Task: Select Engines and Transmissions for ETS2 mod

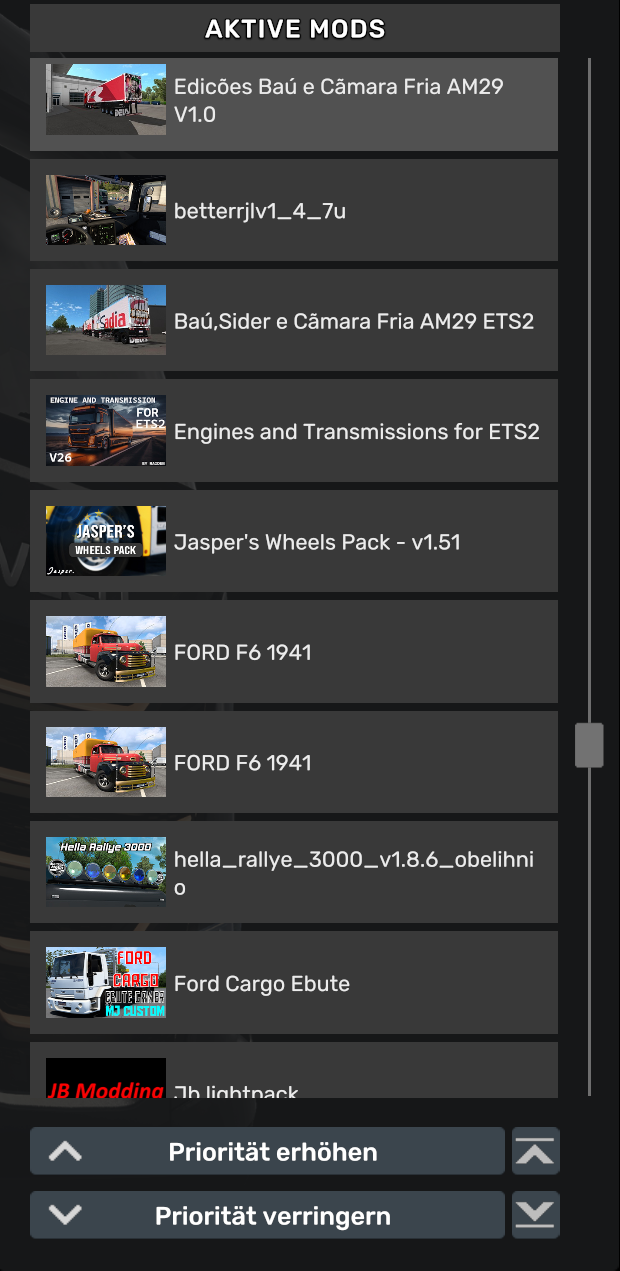Action: (x=294, y=431)
